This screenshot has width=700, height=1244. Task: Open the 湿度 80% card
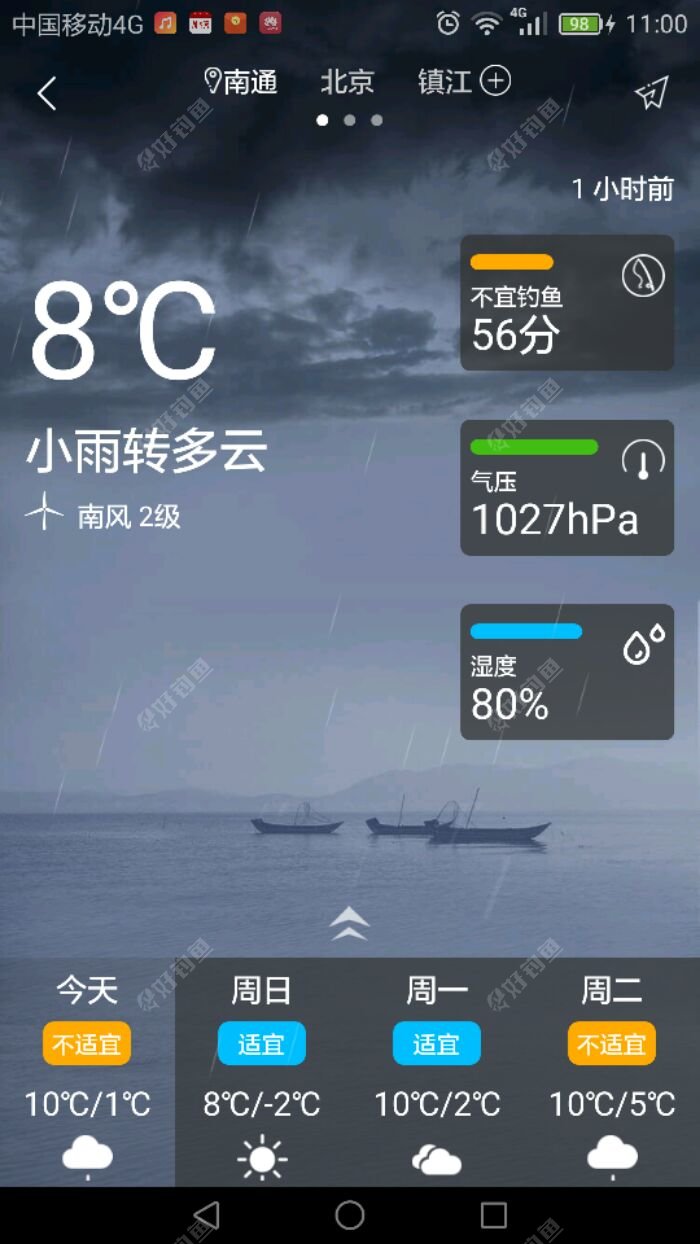(x=566, y=671)
